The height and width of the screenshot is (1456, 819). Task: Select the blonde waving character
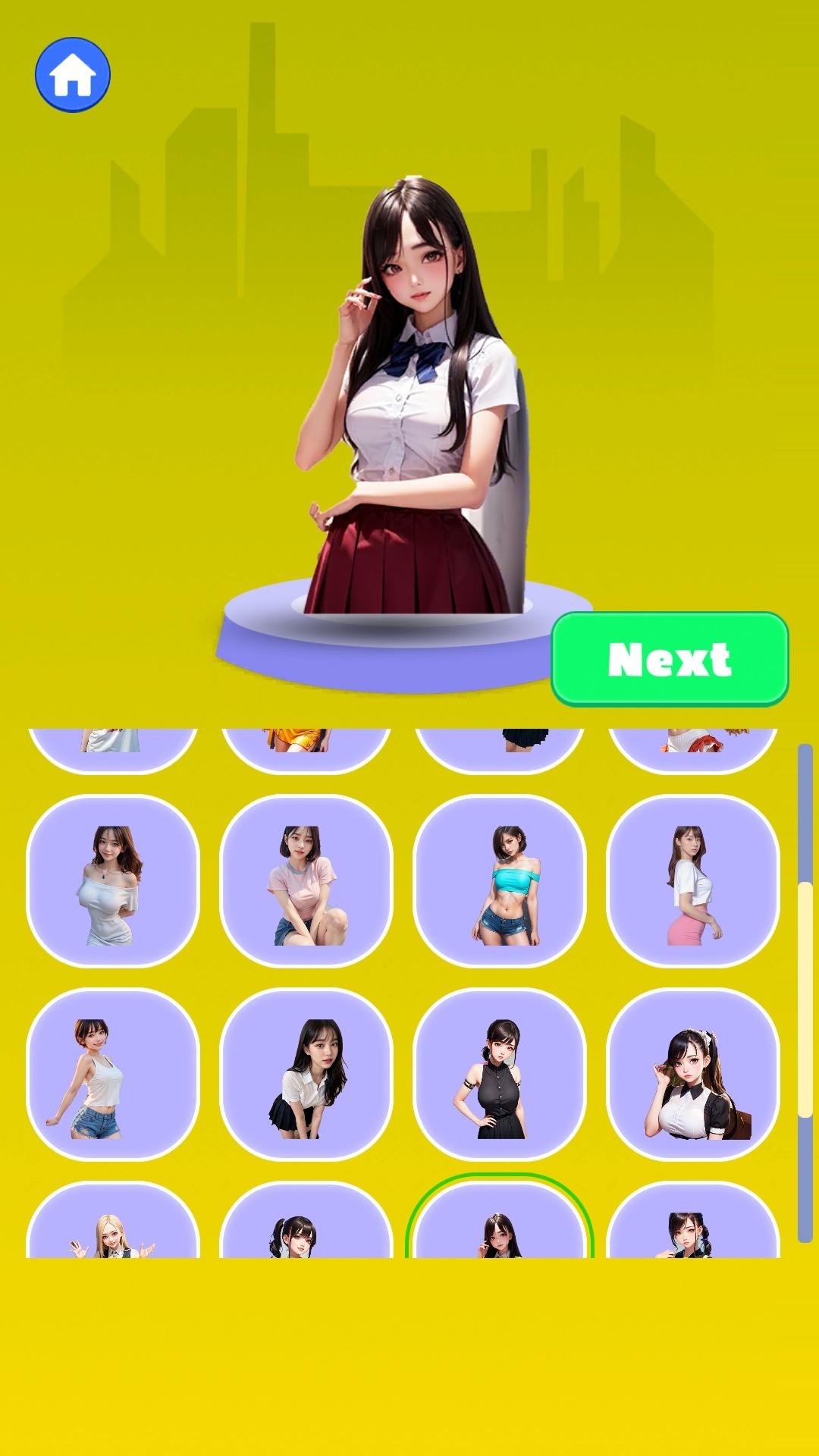click(x=113, y=1219)
